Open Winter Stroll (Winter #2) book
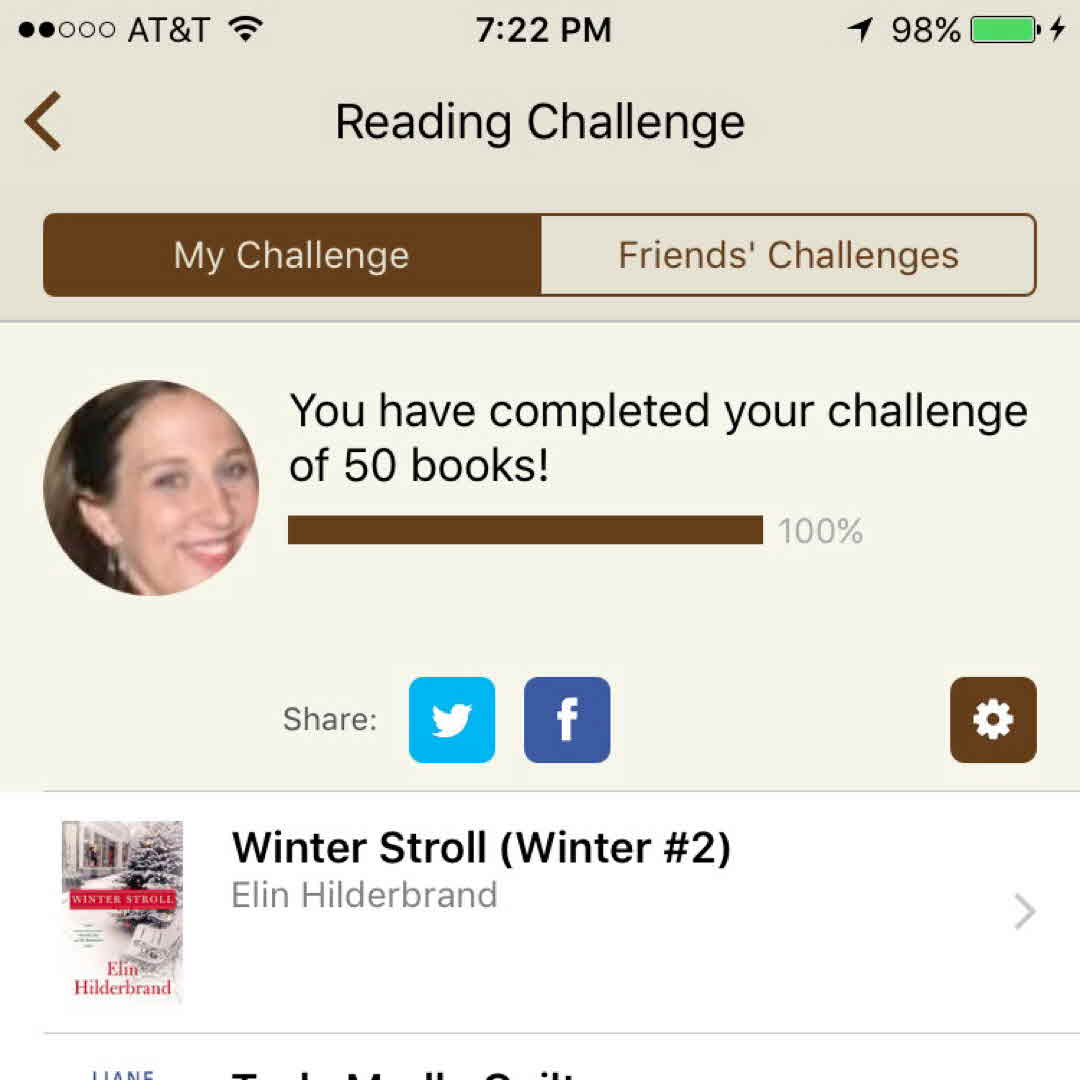This screenshot has width=1080, height=1080. pyautogui.click(x=540, y=910)
